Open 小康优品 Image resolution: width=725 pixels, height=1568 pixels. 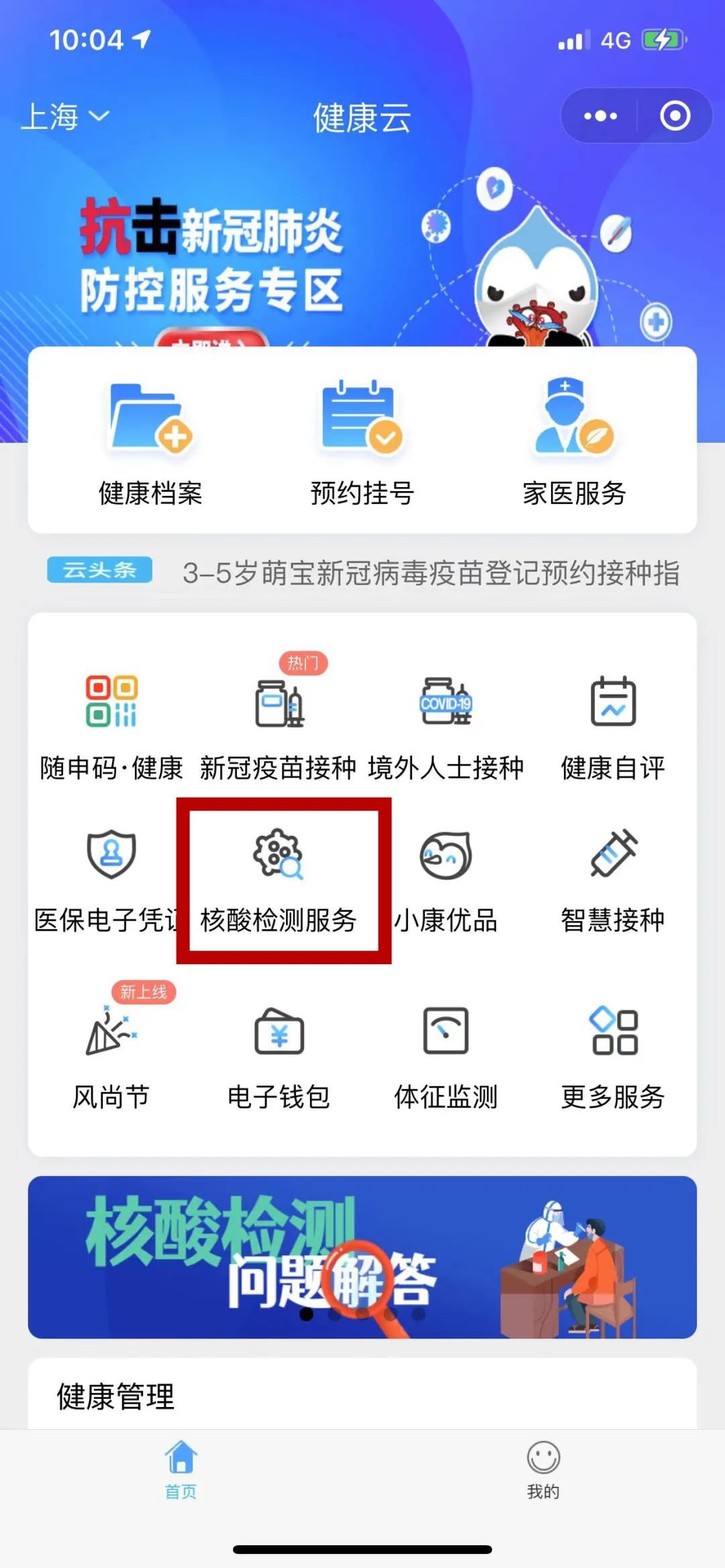446,880
